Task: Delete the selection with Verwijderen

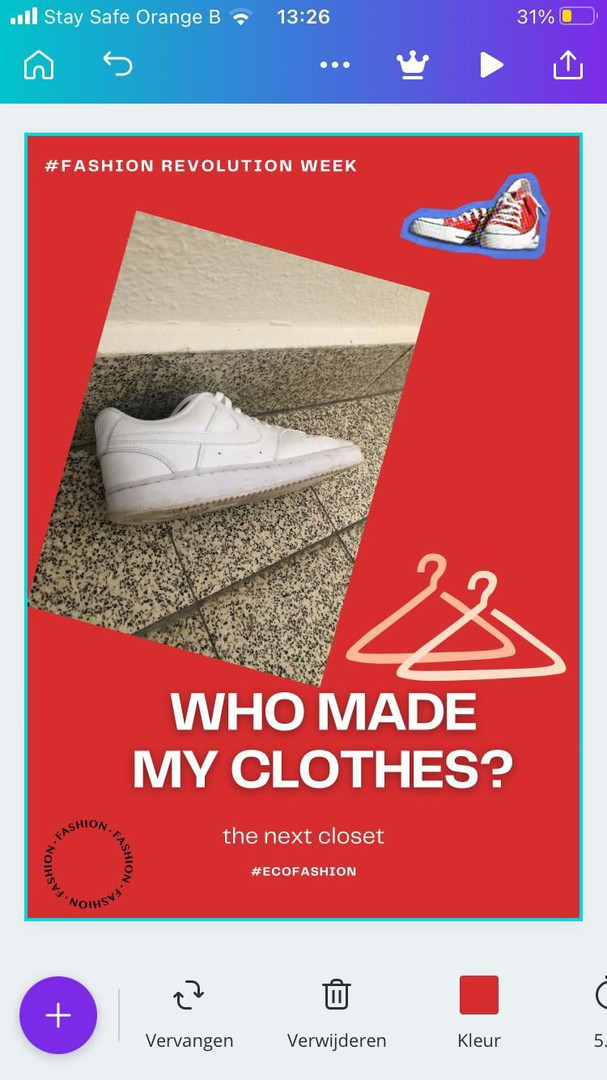Action: click(336, 1012)
